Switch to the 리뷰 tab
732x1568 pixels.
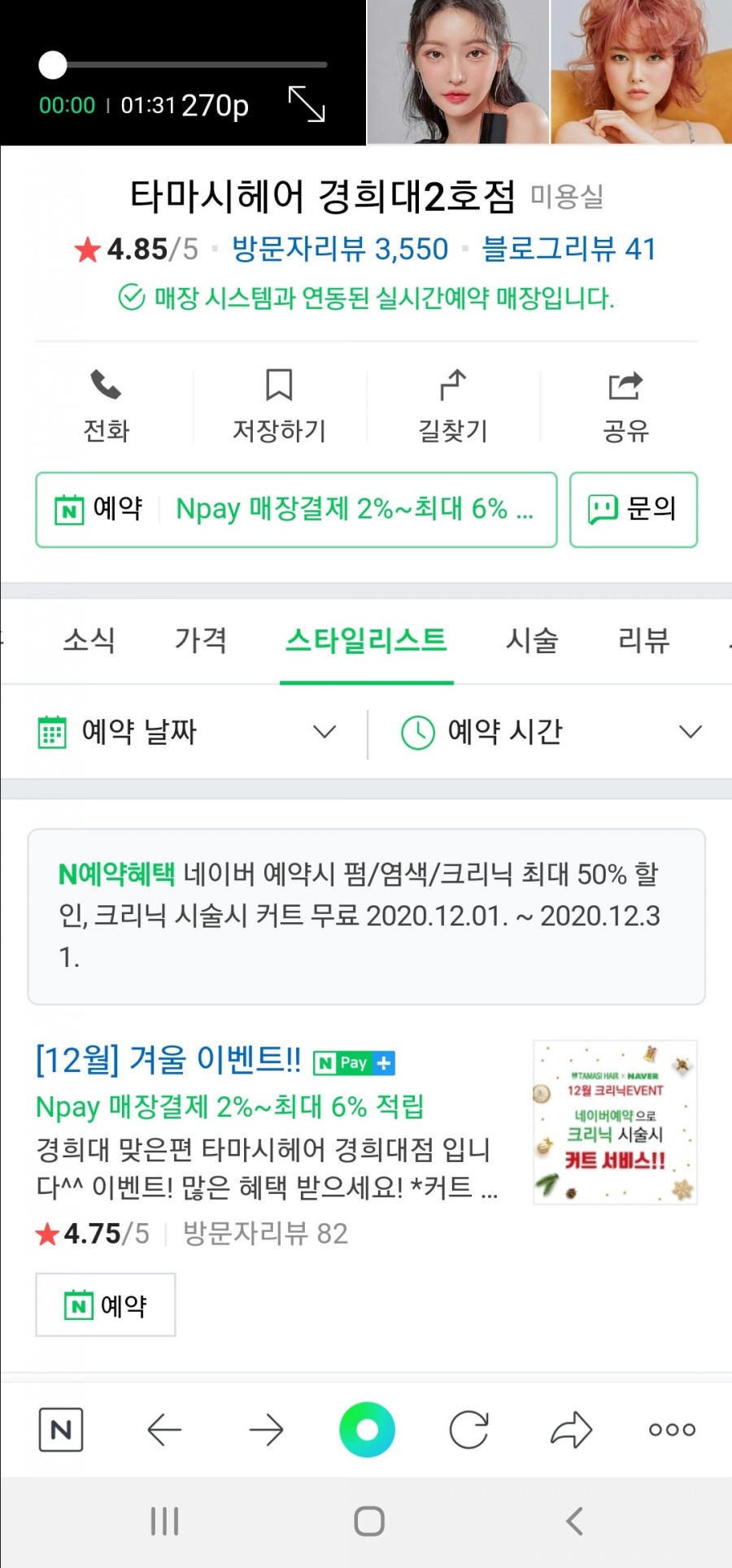[643, 640]
